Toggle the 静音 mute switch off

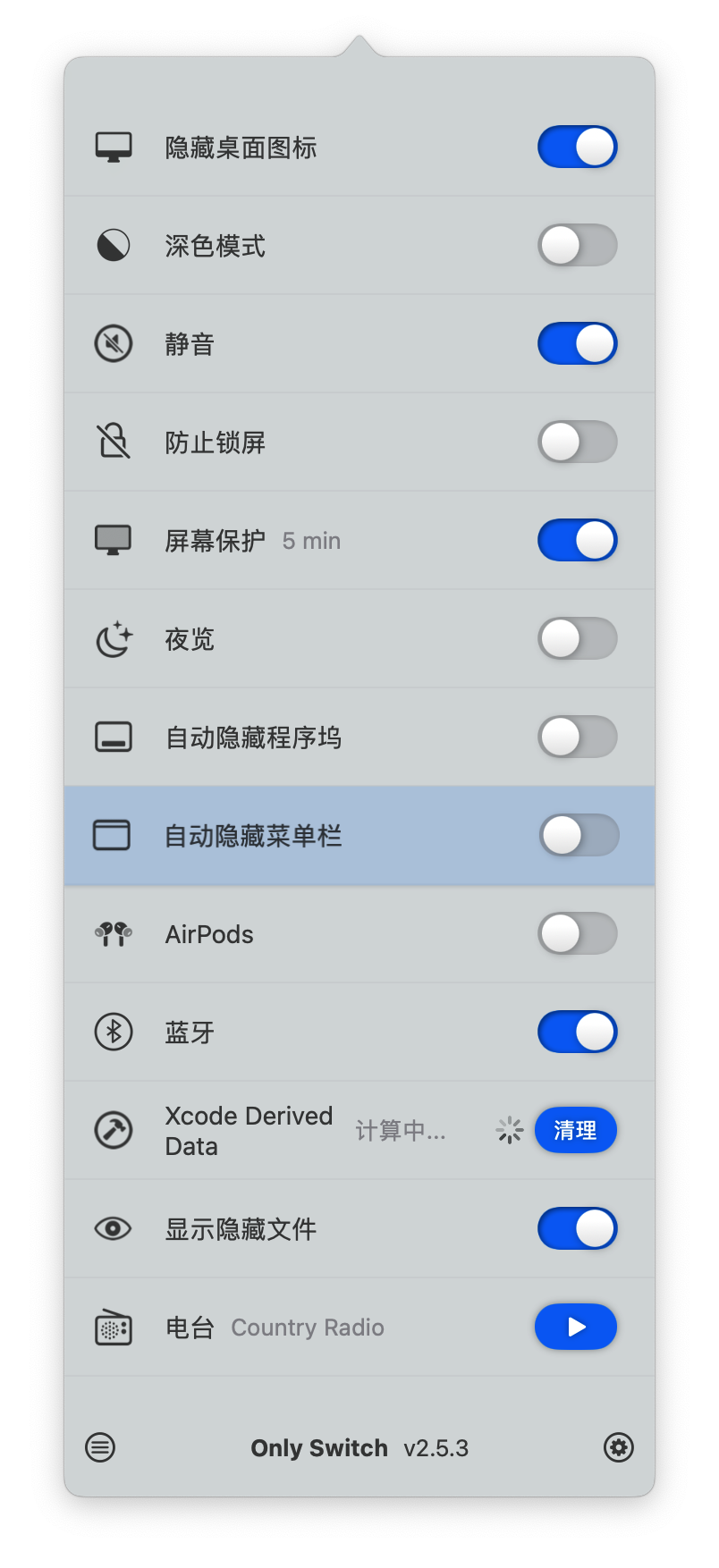(577, 344)
